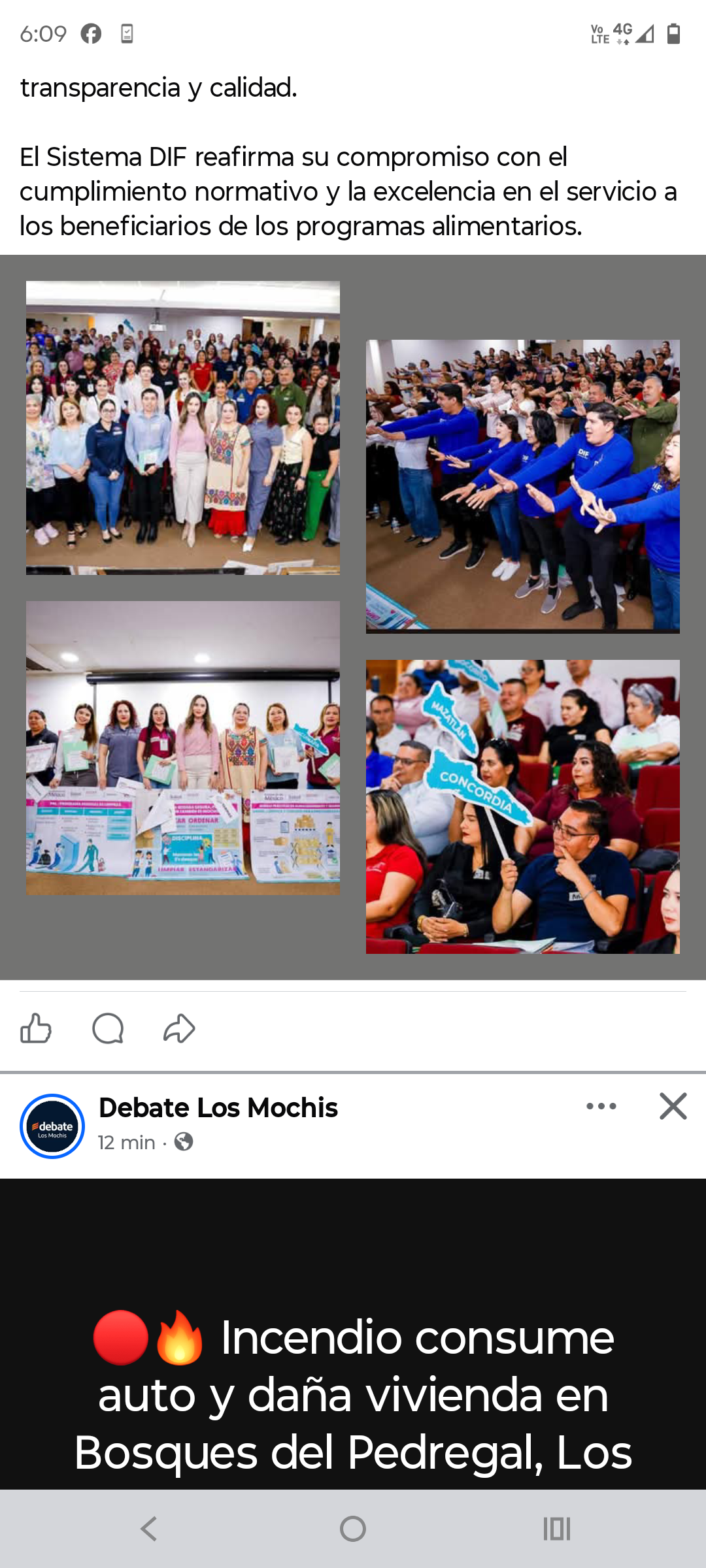Share the Sistema DIF post
Screen dimensions: 706x1568
[x=179, y=1028]
